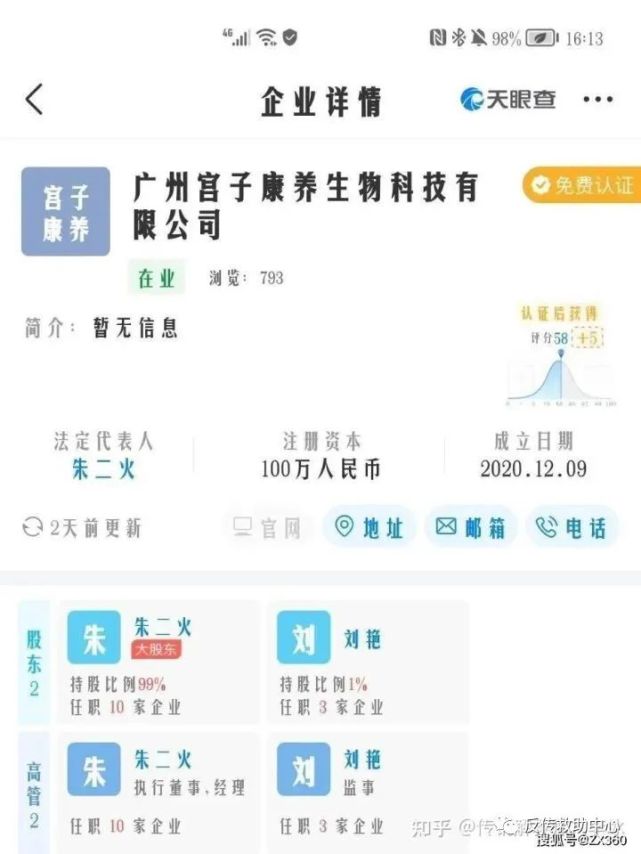Open 刘艳's shareholder card with 持股比例1%
Image resolution: width=641 pixels, height=854 pixels.
pos(368,662)
